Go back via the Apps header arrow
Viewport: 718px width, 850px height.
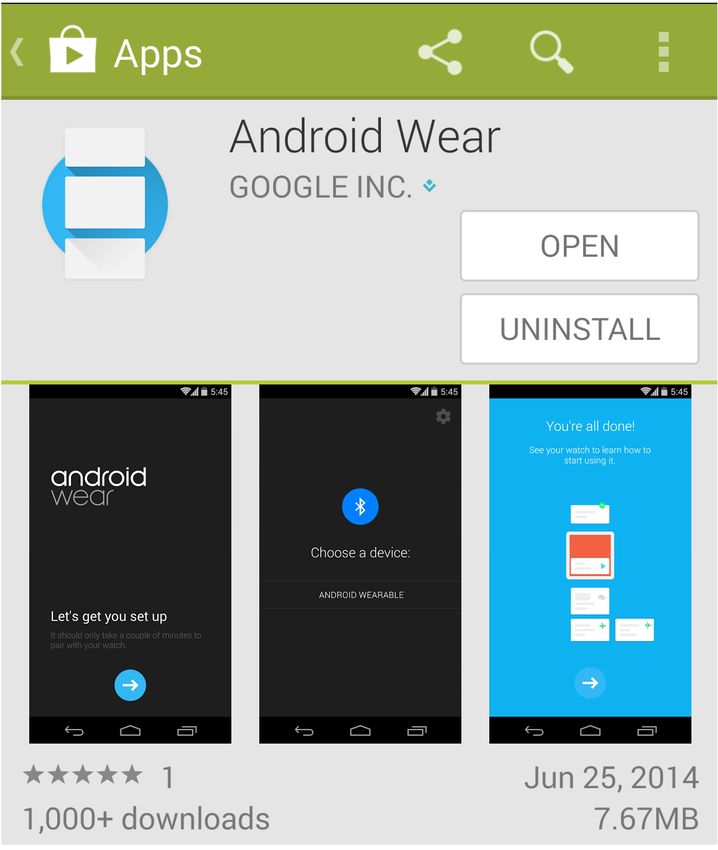pos(18,52)
